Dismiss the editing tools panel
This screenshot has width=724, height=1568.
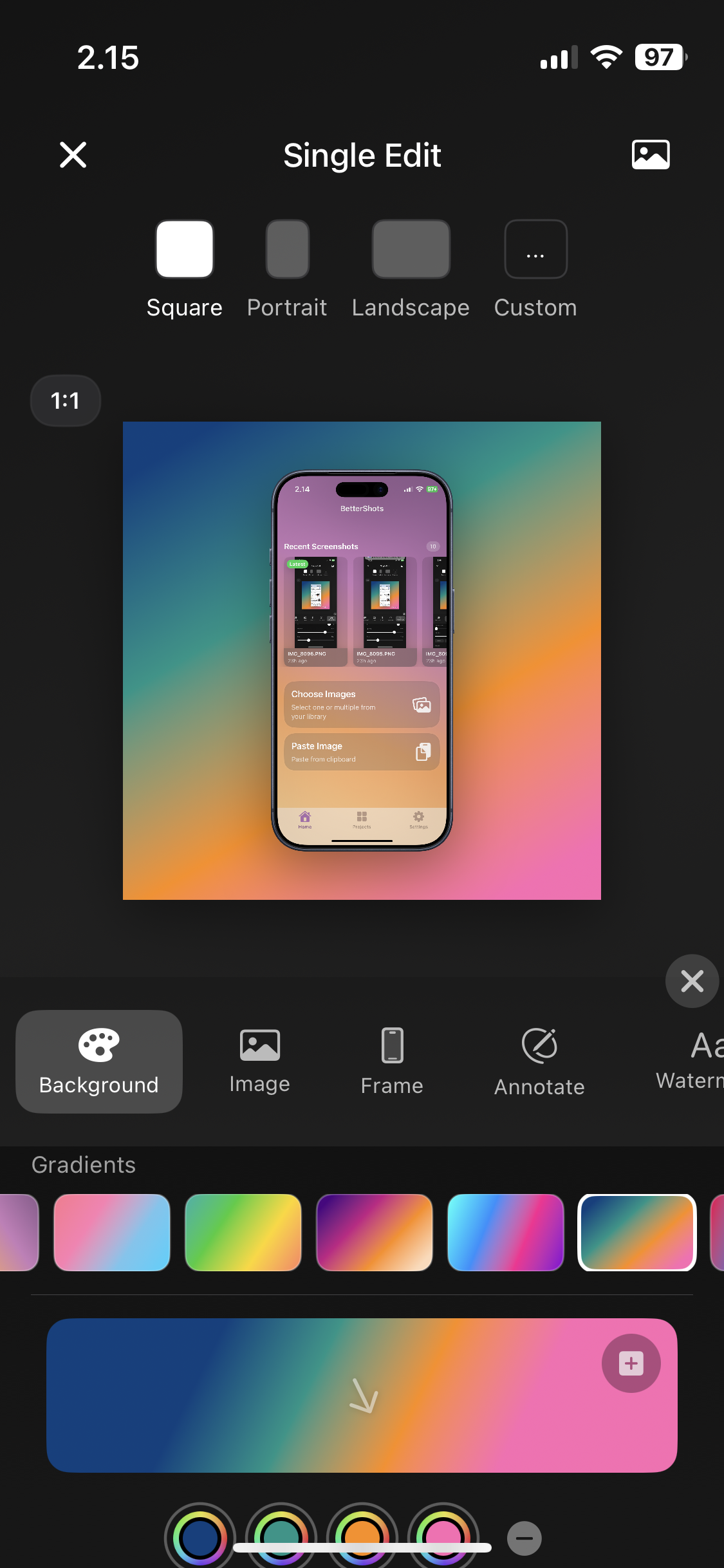692,981
